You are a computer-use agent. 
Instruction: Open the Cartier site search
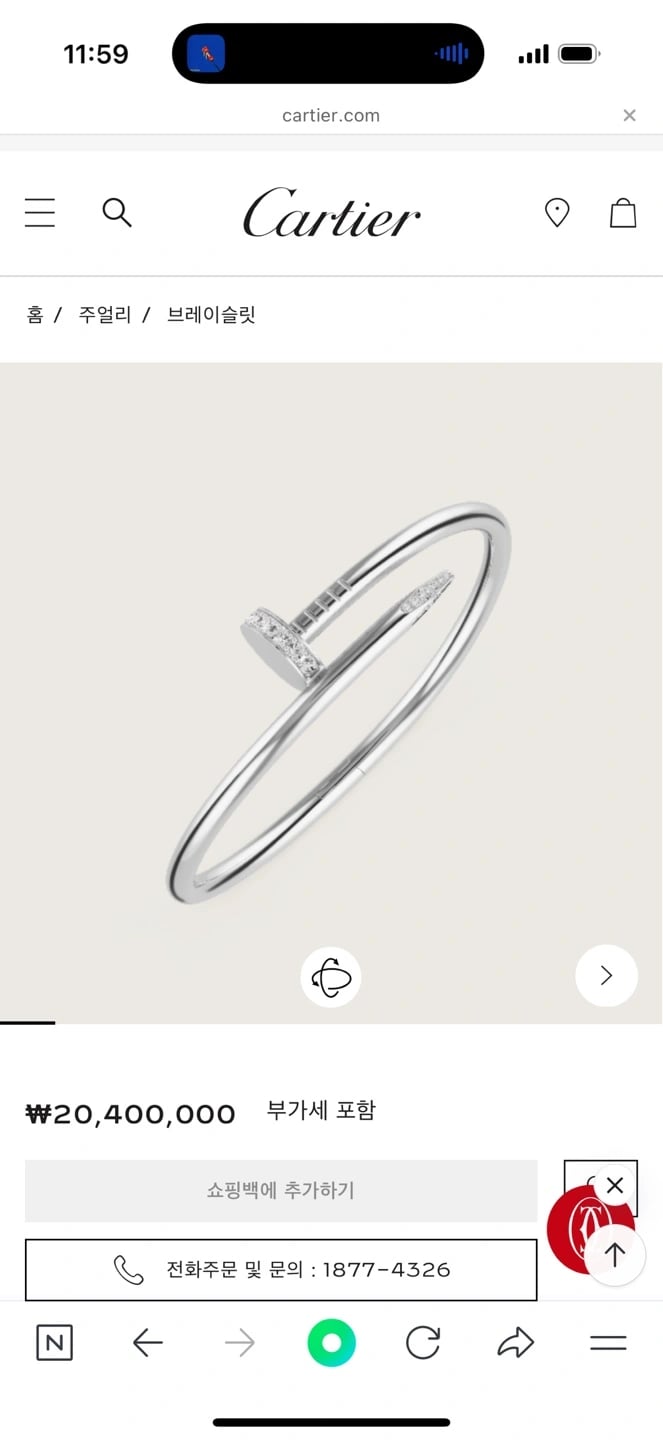[x=117, y=213]
